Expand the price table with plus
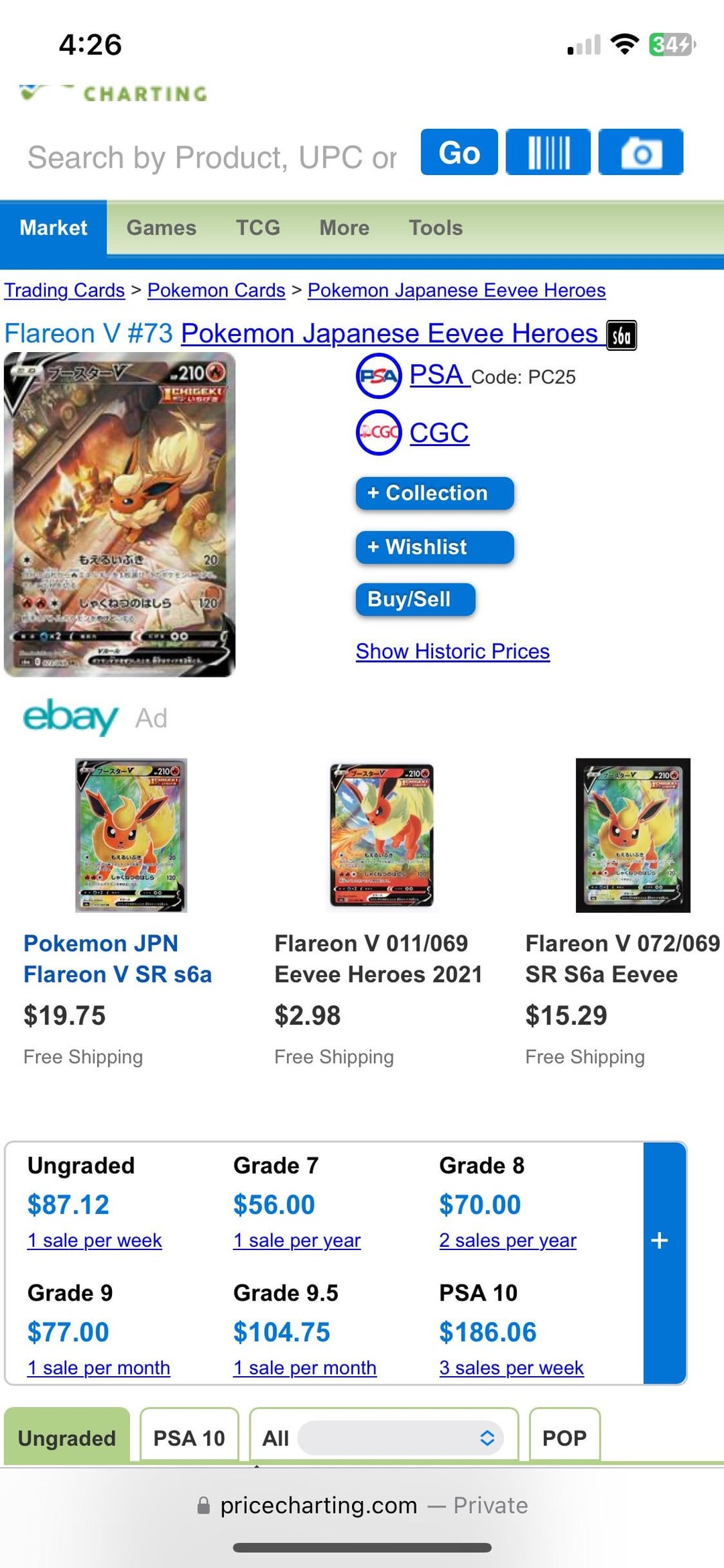 (x=660, y=1241)
